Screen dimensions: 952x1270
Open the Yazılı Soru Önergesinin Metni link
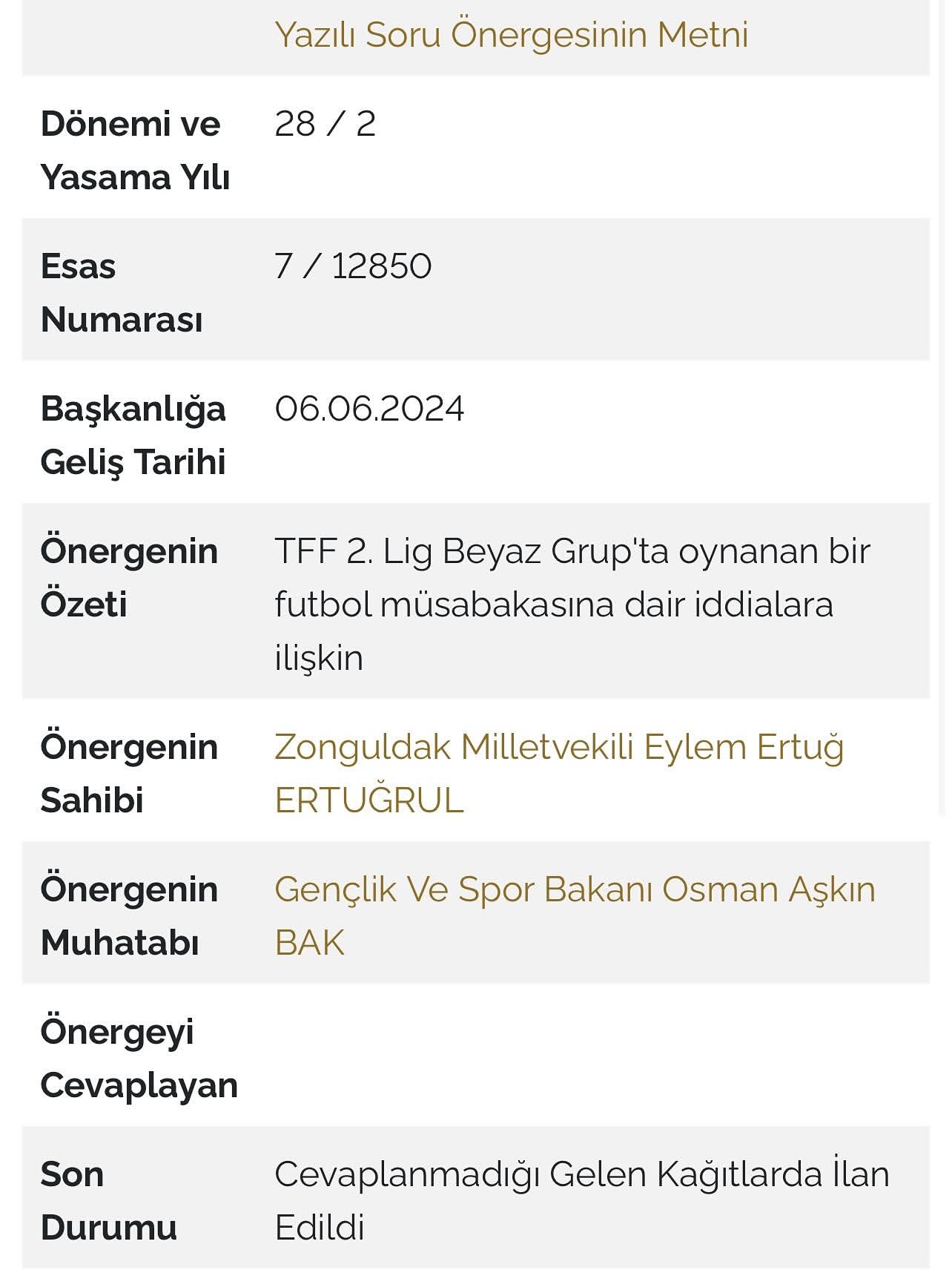click(511, 35)
